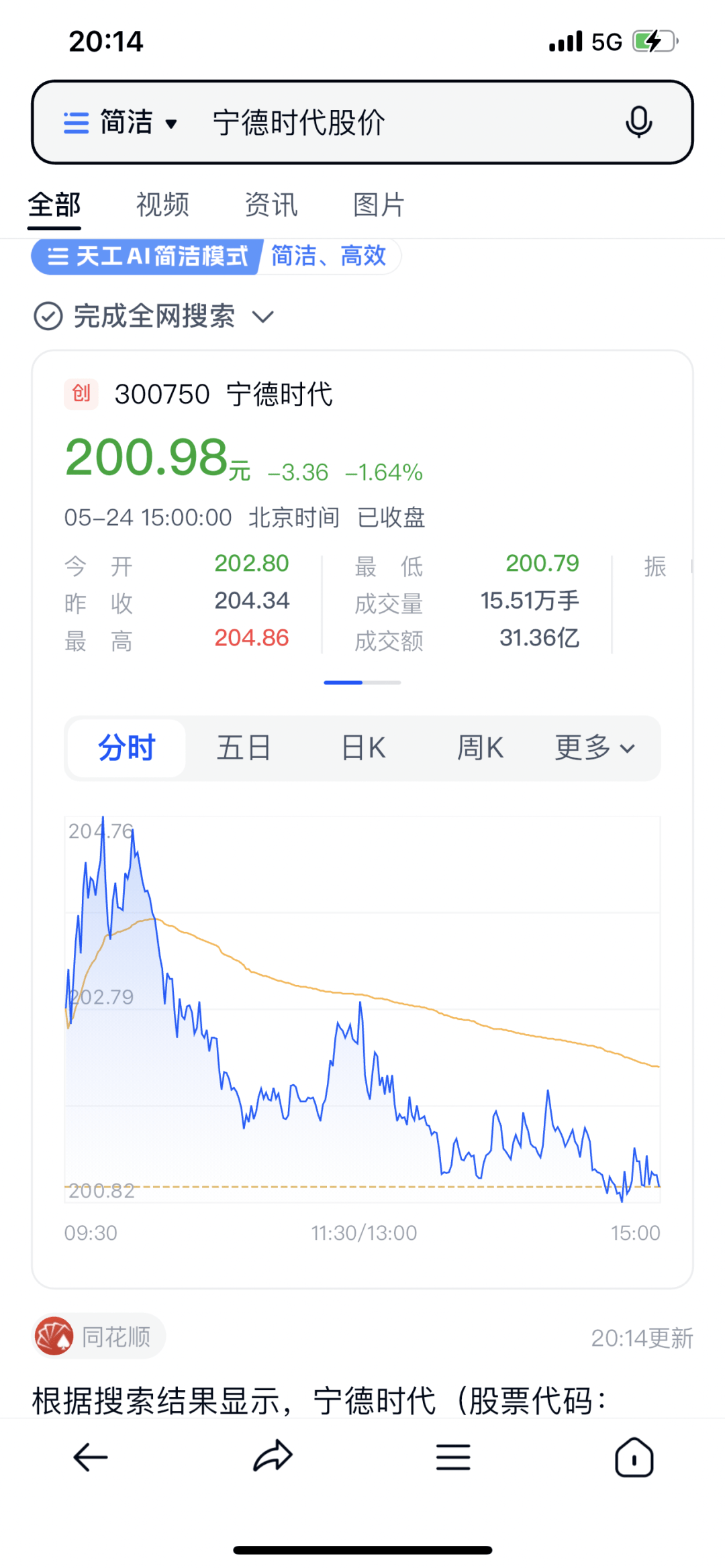Switch to the 资讯 tab
The width and height of the screenshot is (725, 1568).
coord(271,205)
